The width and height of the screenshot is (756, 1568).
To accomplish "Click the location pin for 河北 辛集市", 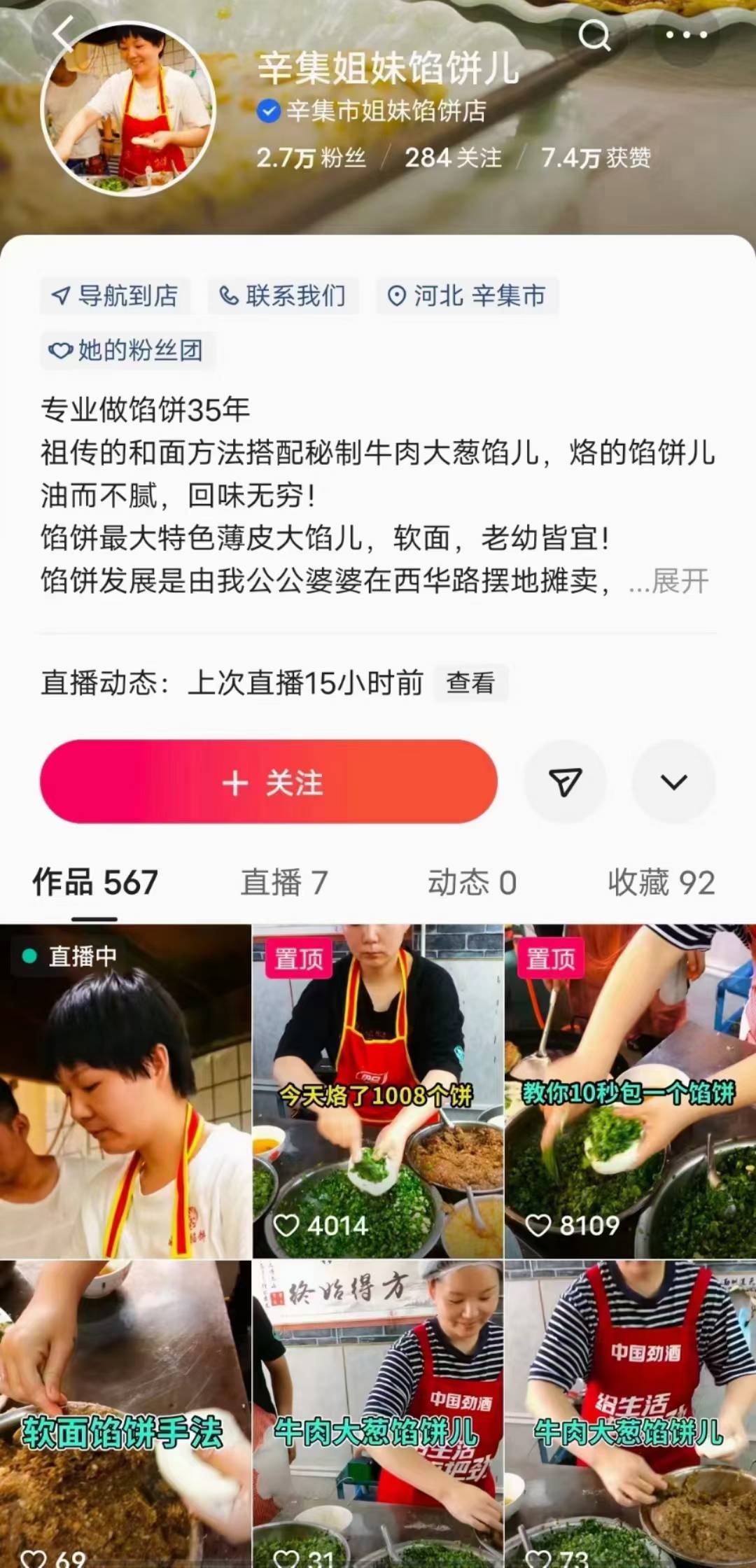I will click(398, 296).
